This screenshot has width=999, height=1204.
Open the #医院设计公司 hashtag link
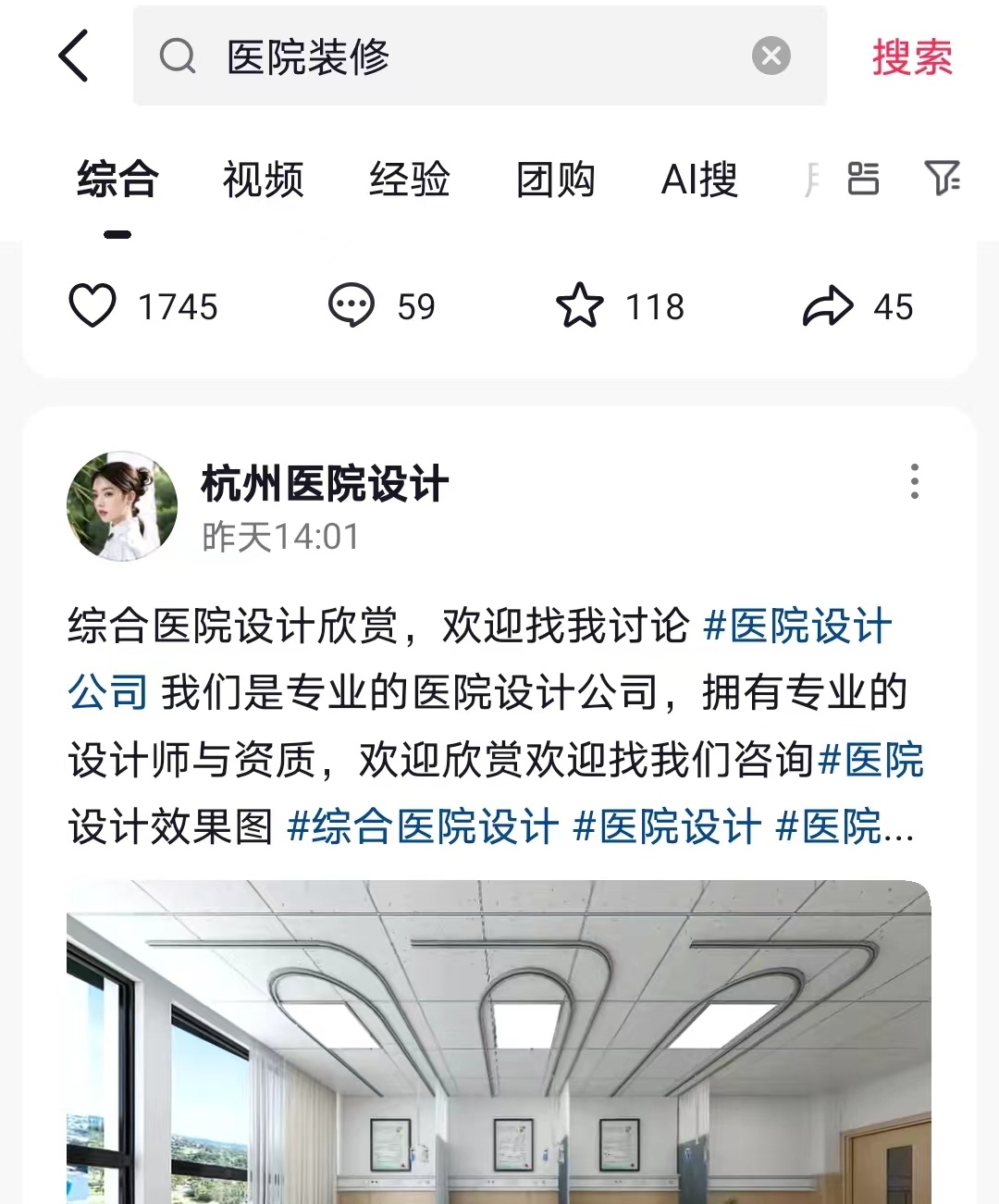click(797, 627)
